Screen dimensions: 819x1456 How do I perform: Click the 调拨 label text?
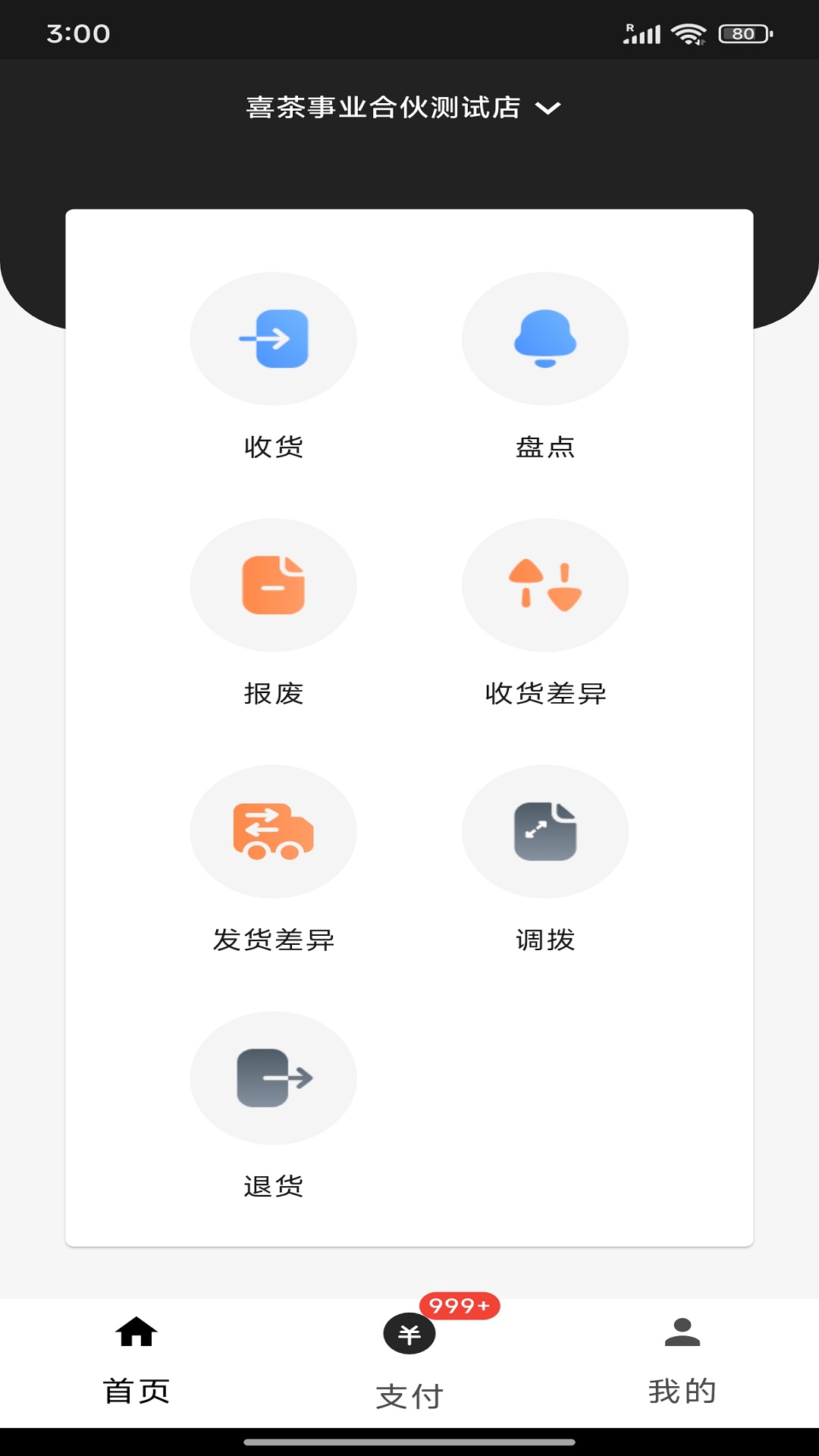(x=545, y=940)
